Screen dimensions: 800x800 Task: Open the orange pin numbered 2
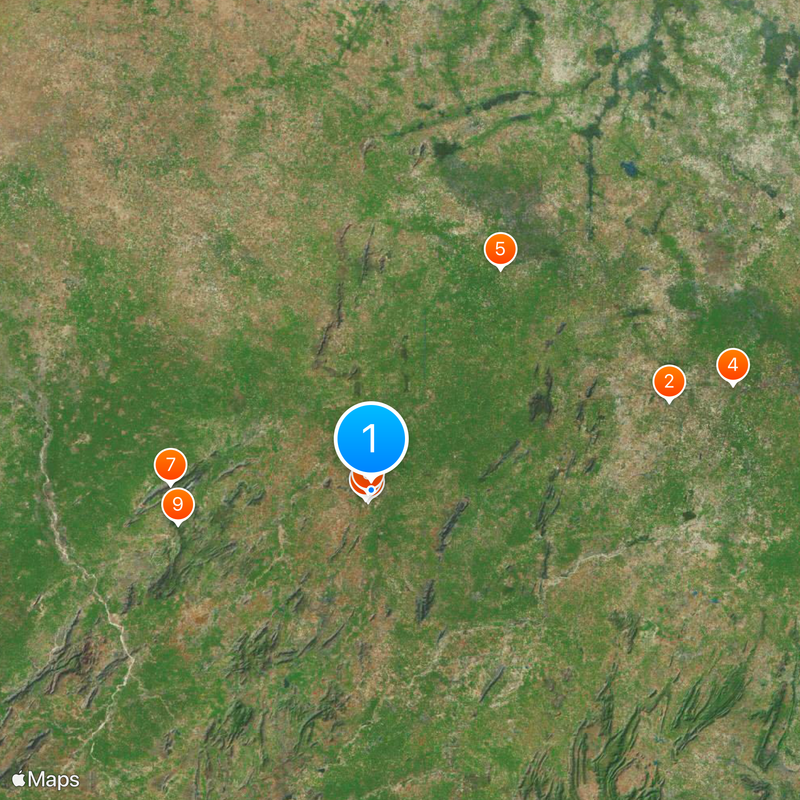tap(669, 381)
